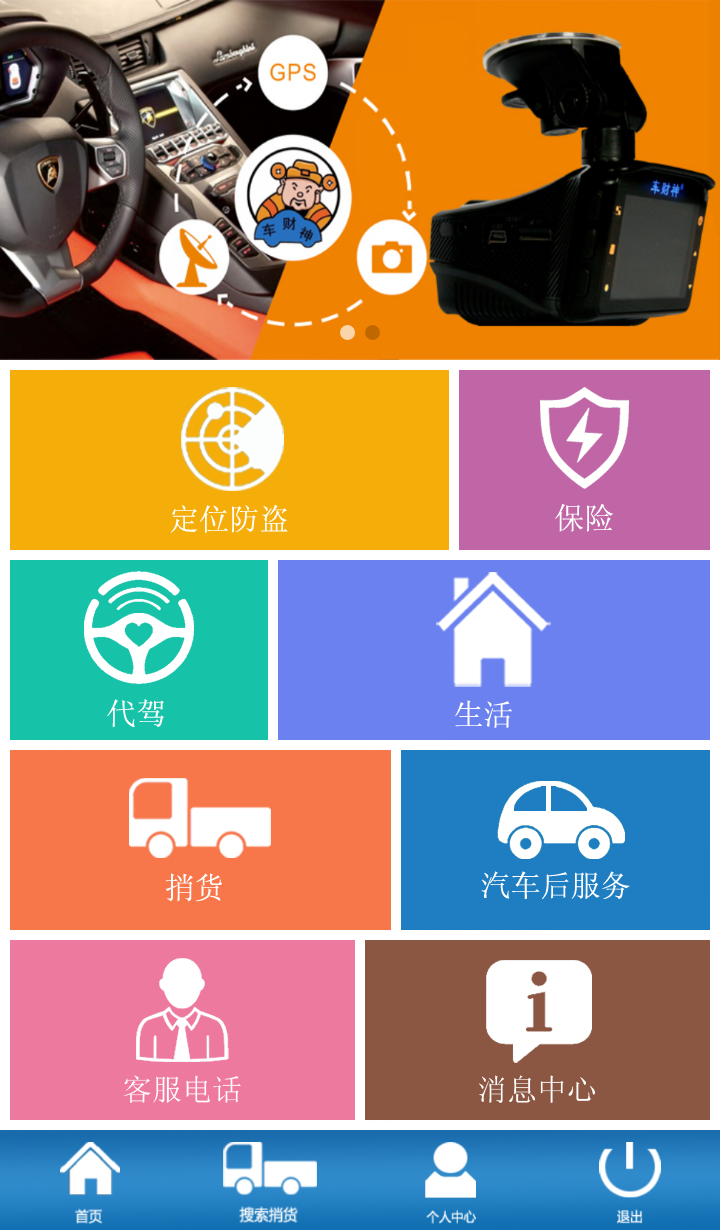Open the 保险 insurance tile

click(x=584, y=460)
